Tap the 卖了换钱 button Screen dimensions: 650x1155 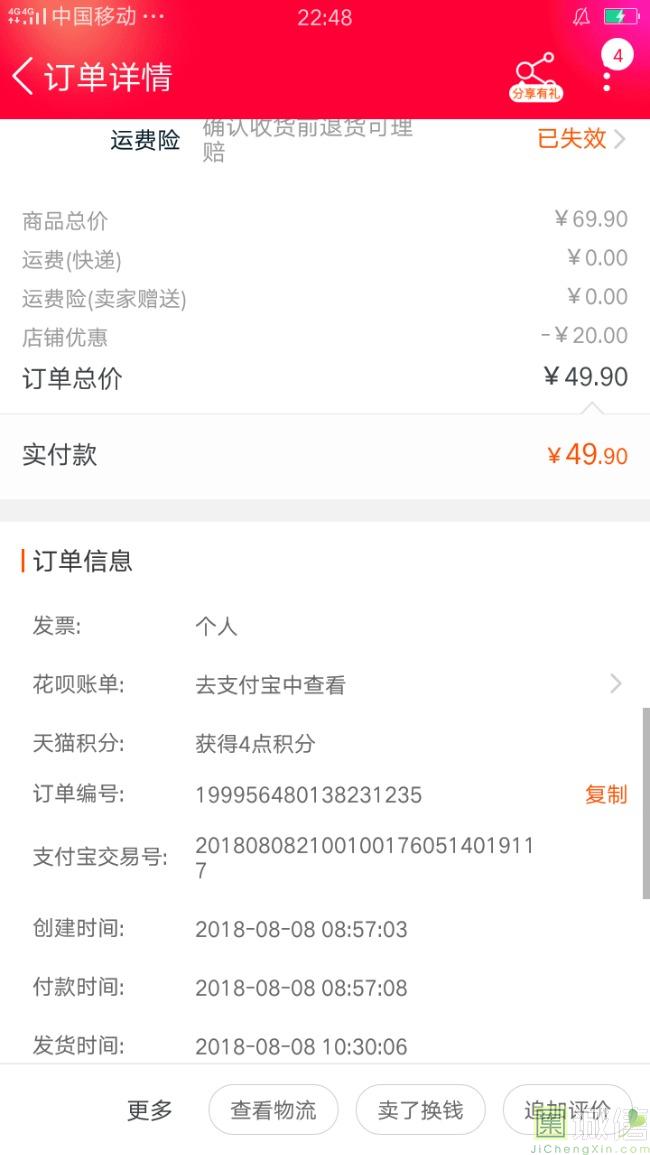coord(420,1109)
